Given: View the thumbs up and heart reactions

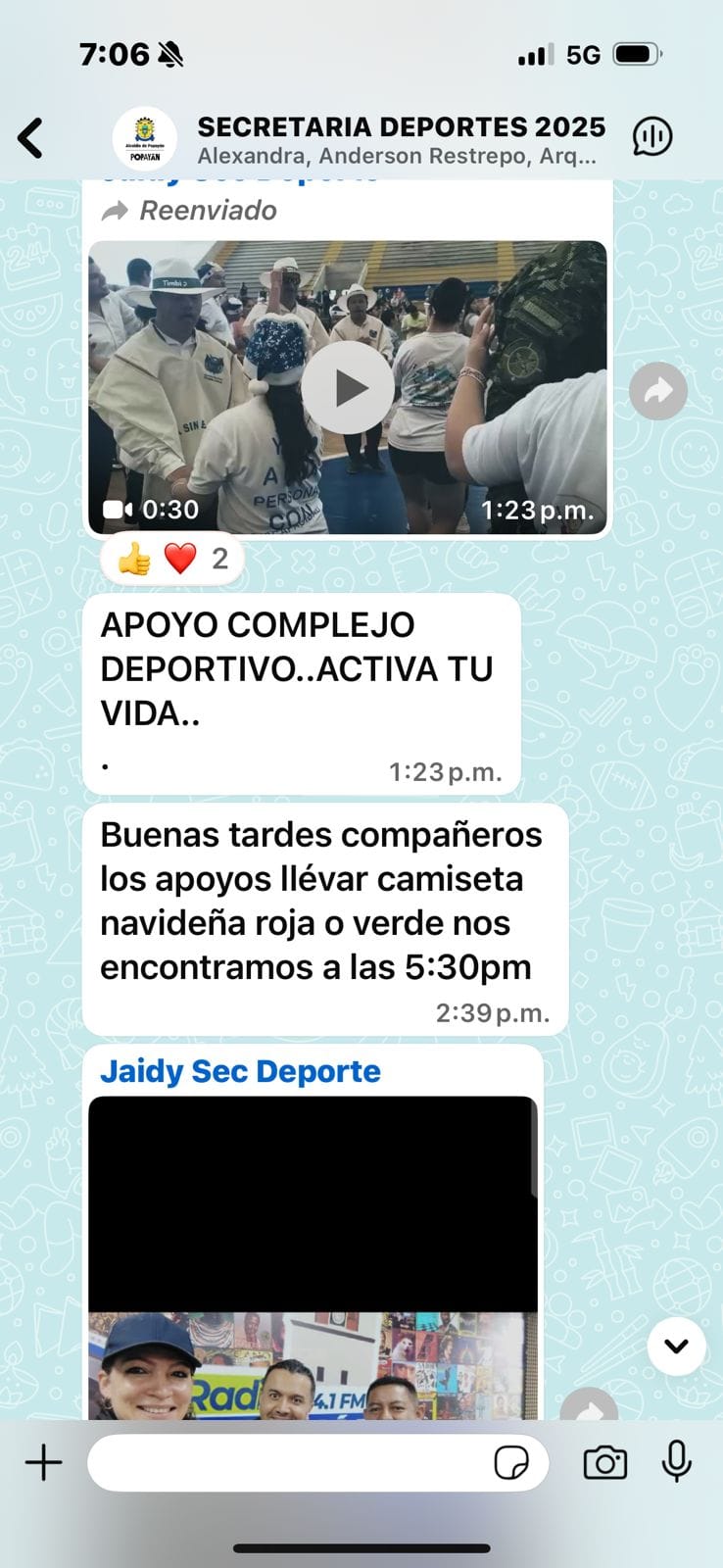Looking at the screenshot, I should pyautogui.click(x=171, y=560).
